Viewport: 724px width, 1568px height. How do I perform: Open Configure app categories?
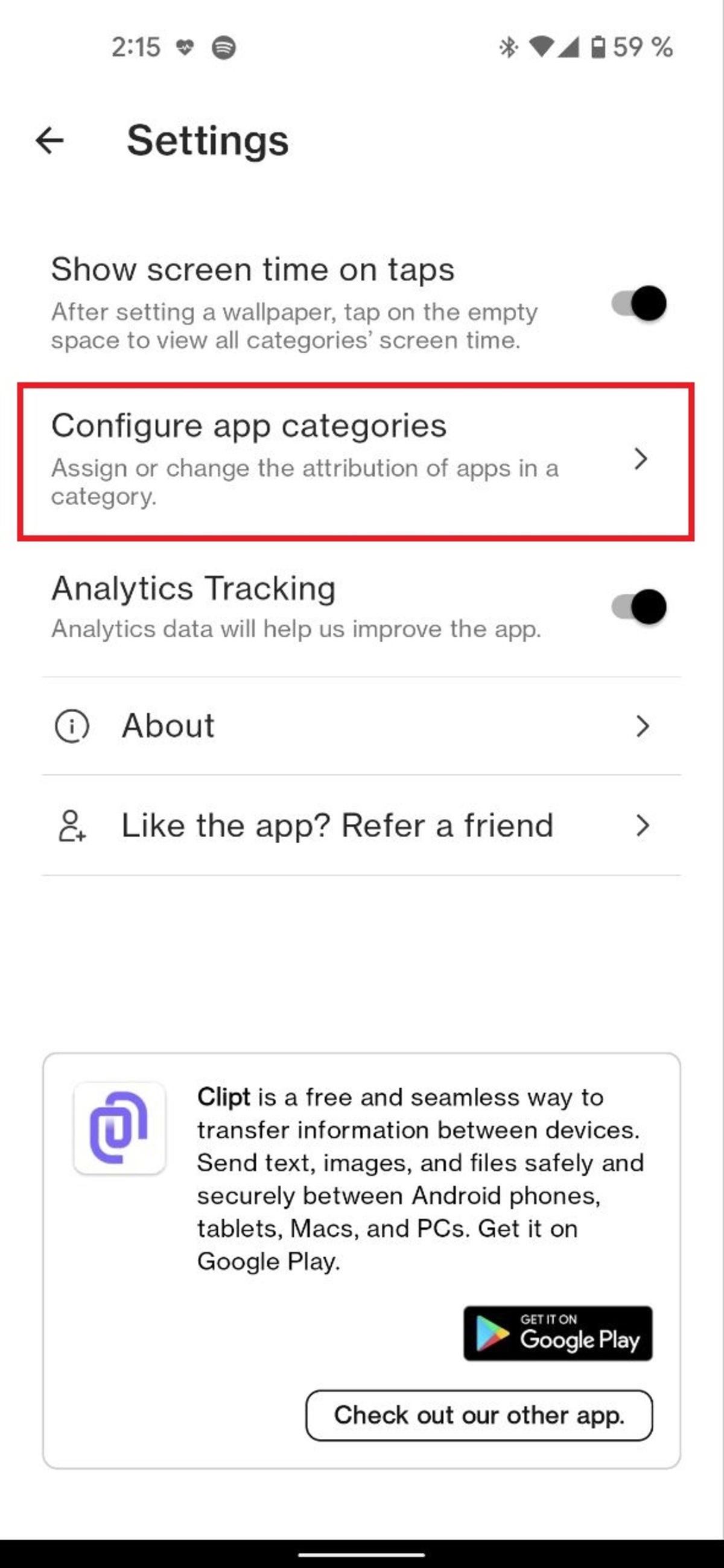point(356,460)
